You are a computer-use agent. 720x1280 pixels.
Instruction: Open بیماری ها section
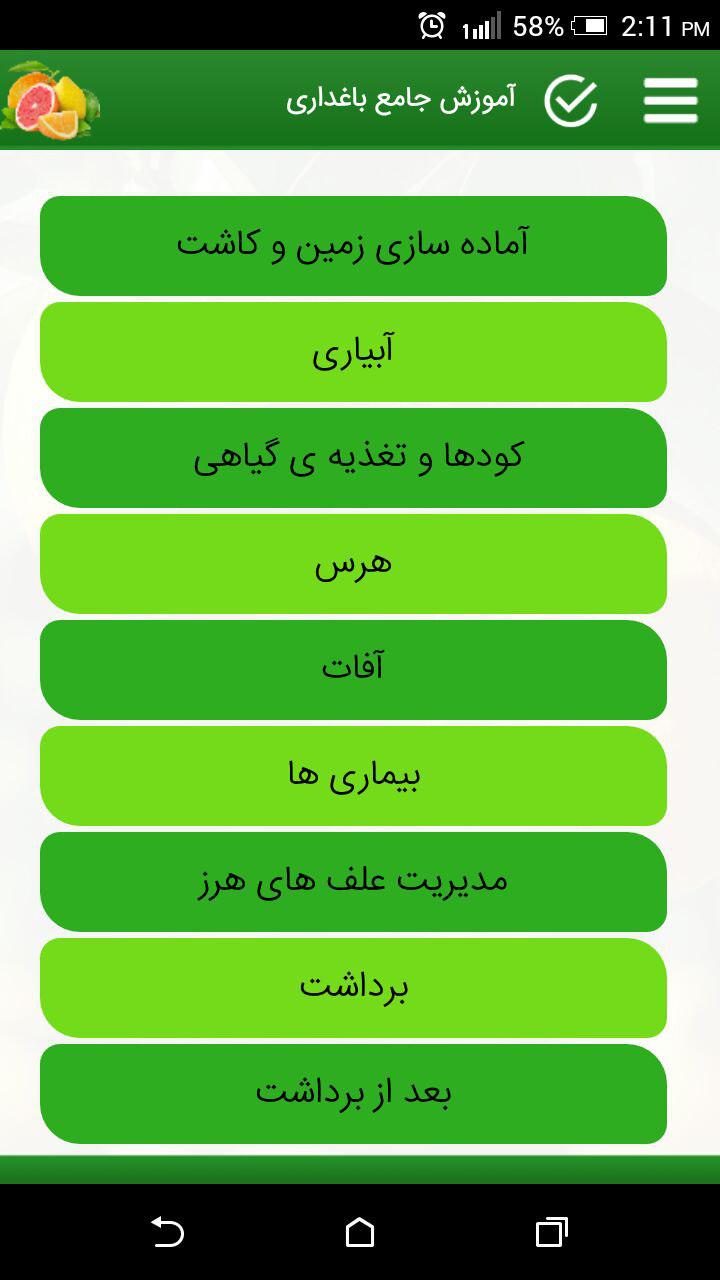click(x=353, y=776)
